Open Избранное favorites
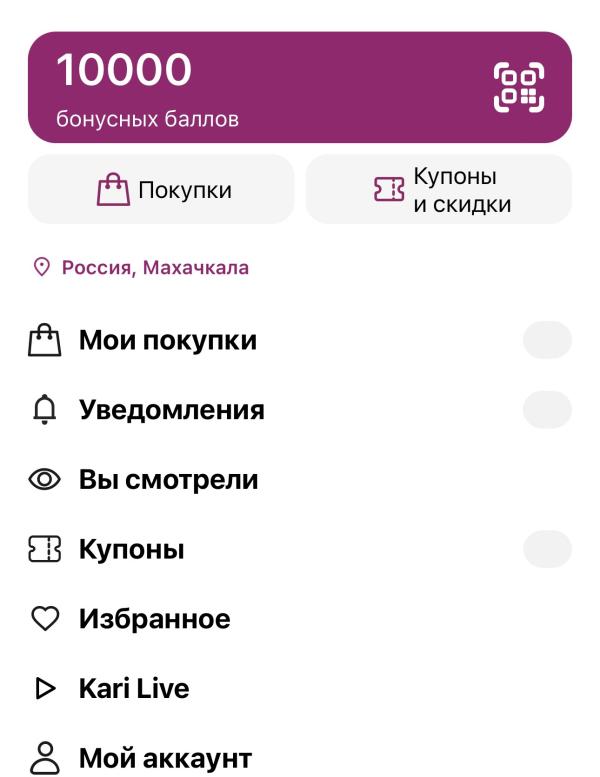 300,619
